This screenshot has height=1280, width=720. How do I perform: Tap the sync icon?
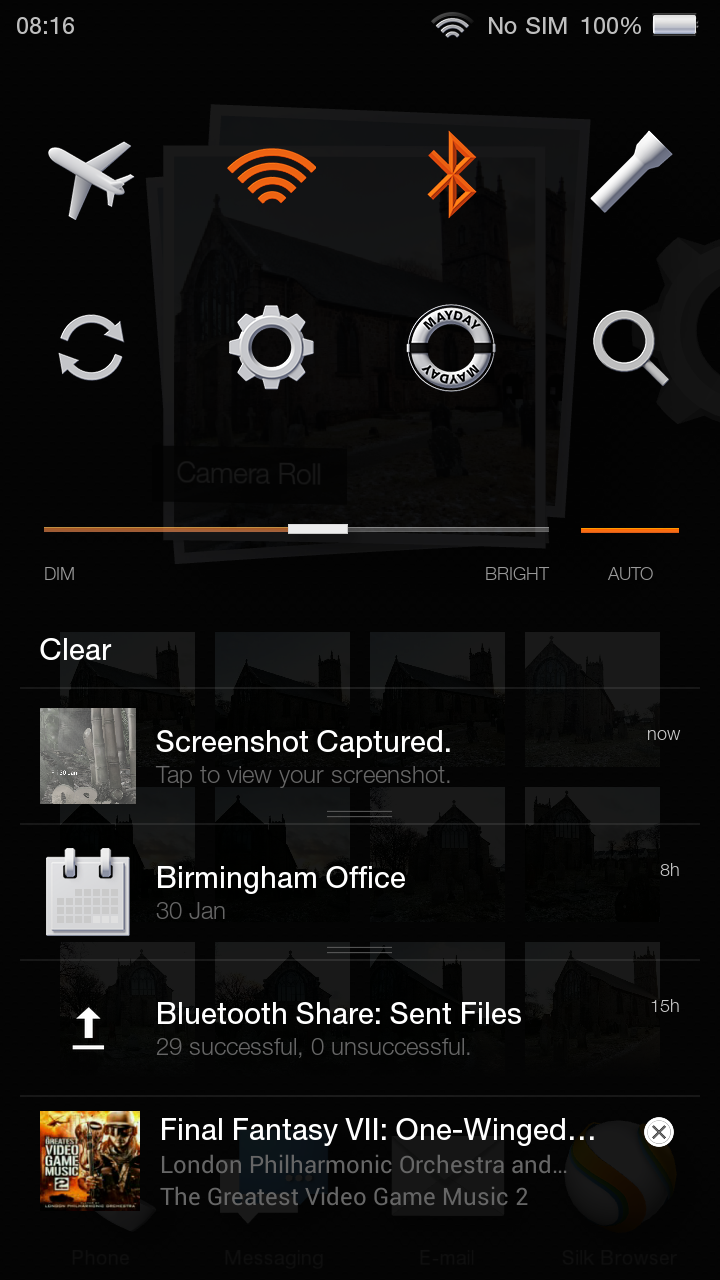tap(91, 348)
